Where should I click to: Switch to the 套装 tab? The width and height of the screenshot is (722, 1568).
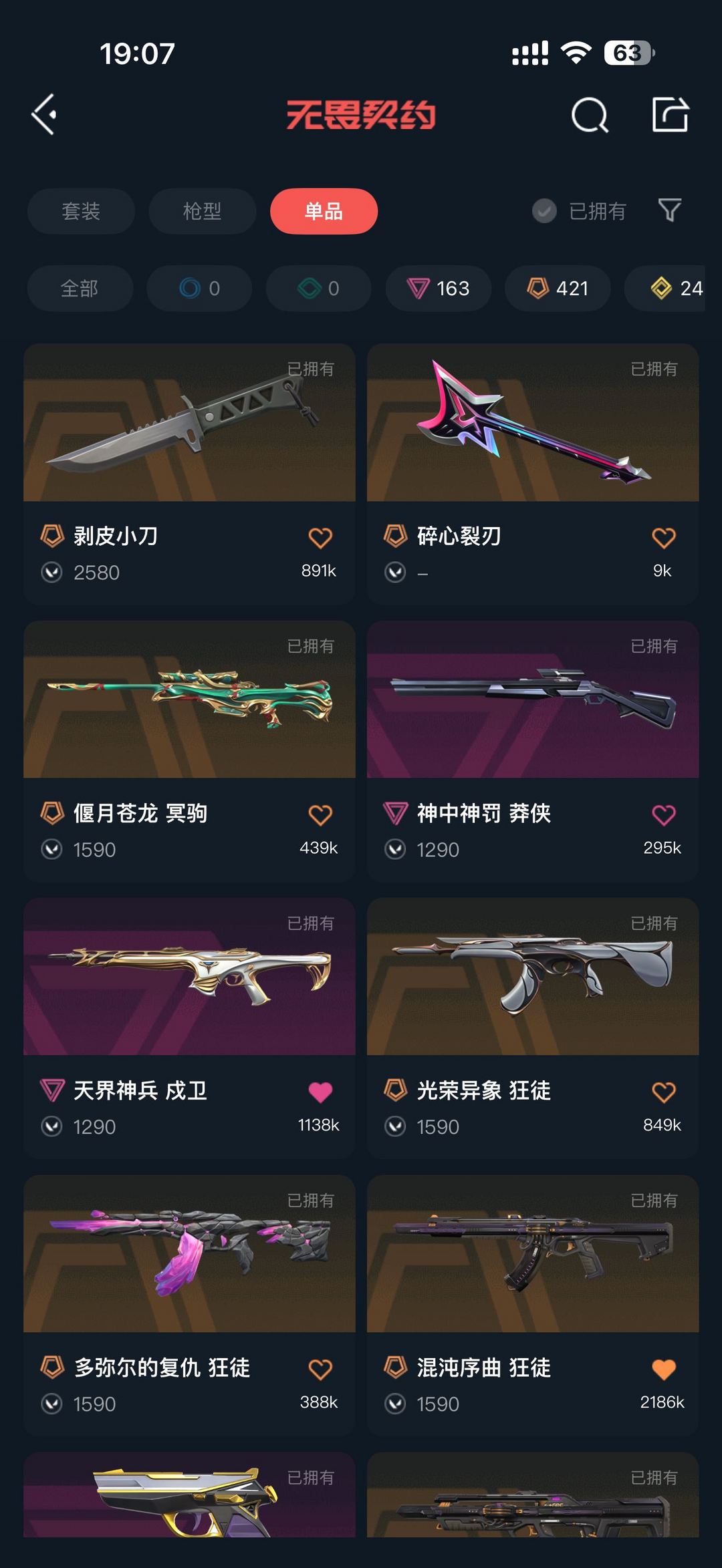[x=81, y=211]
